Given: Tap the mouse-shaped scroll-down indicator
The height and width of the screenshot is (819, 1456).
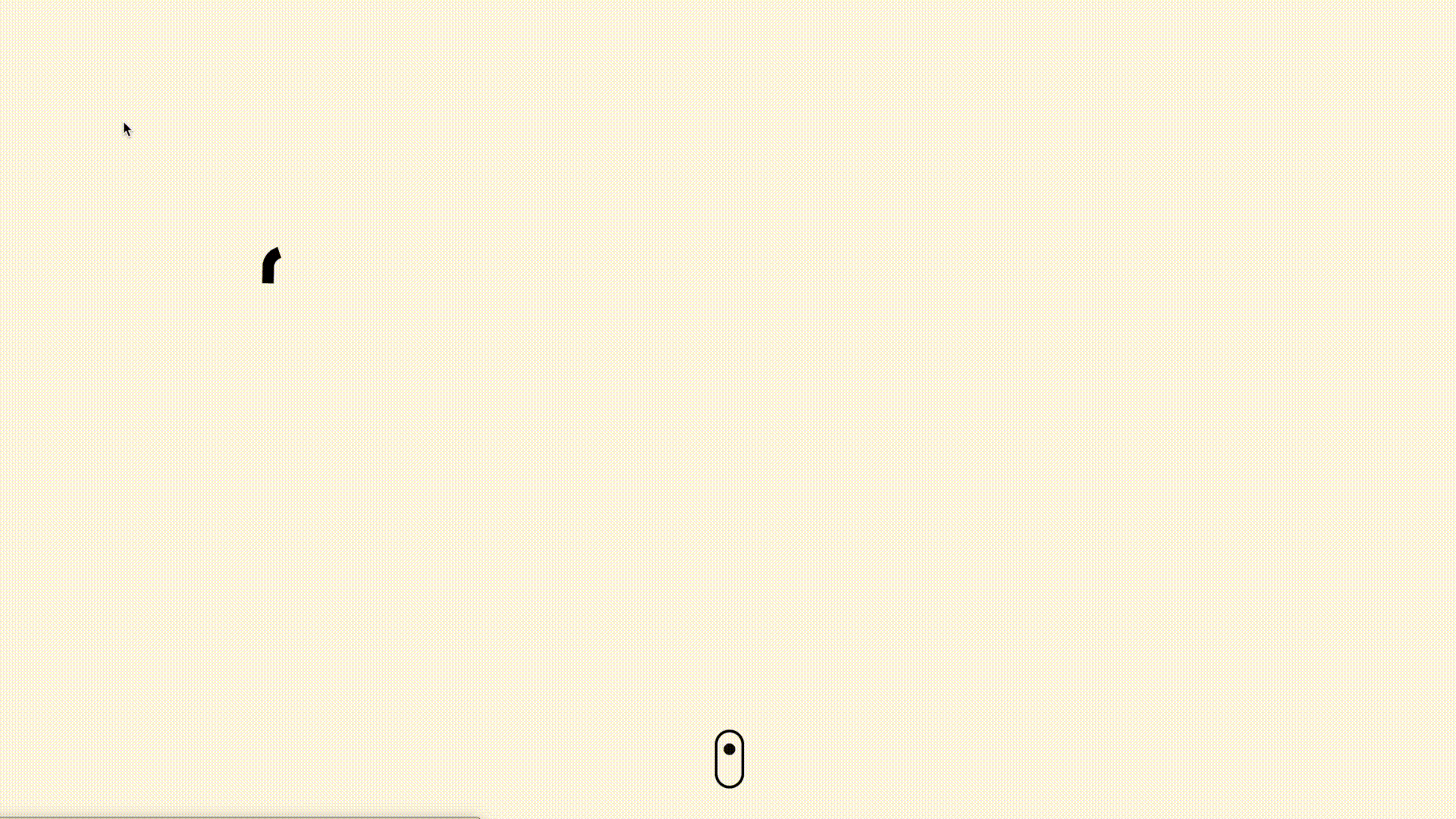Looking at the screenshot, I should click(729, 759).
